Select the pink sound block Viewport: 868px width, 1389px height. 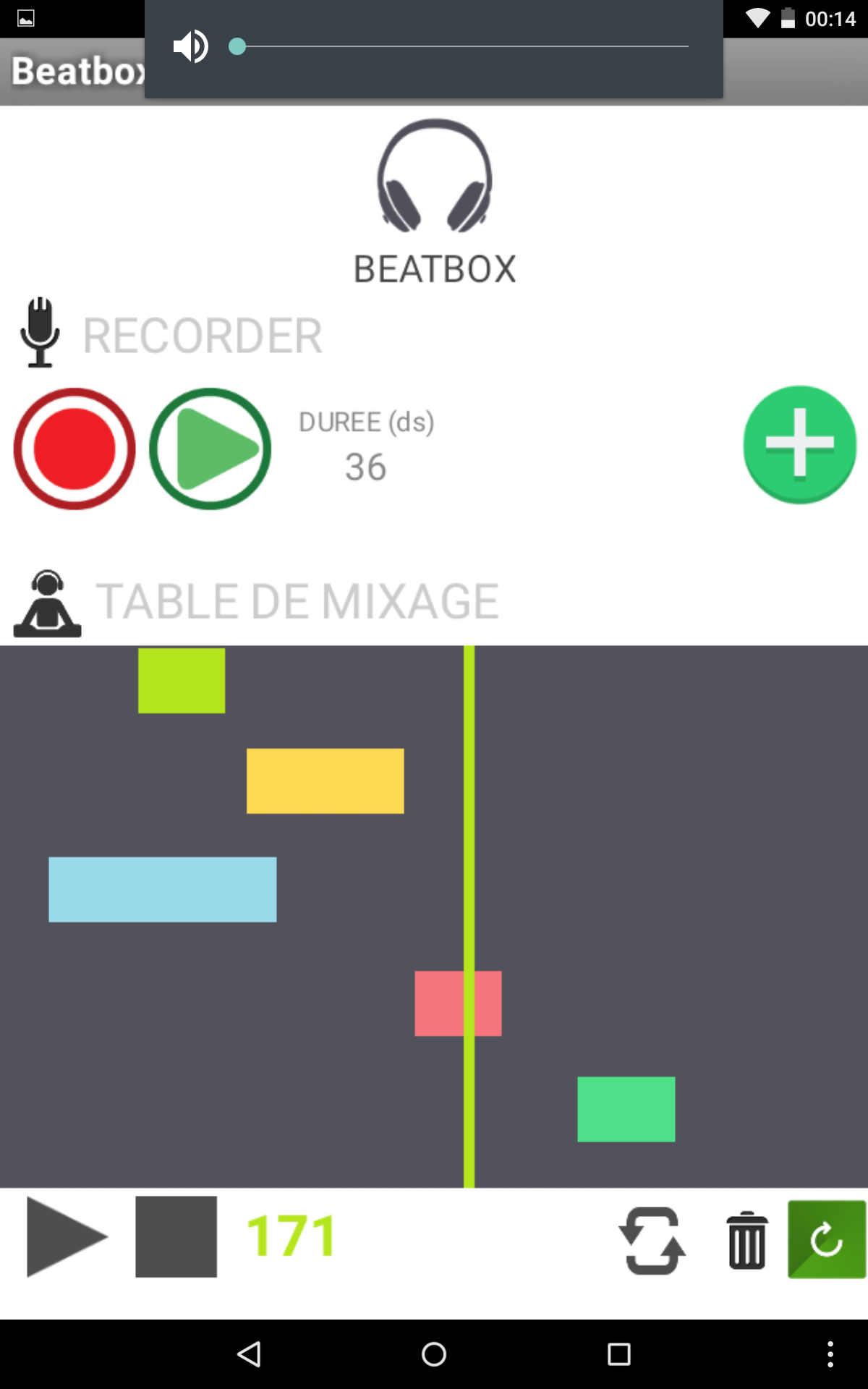441,1003
